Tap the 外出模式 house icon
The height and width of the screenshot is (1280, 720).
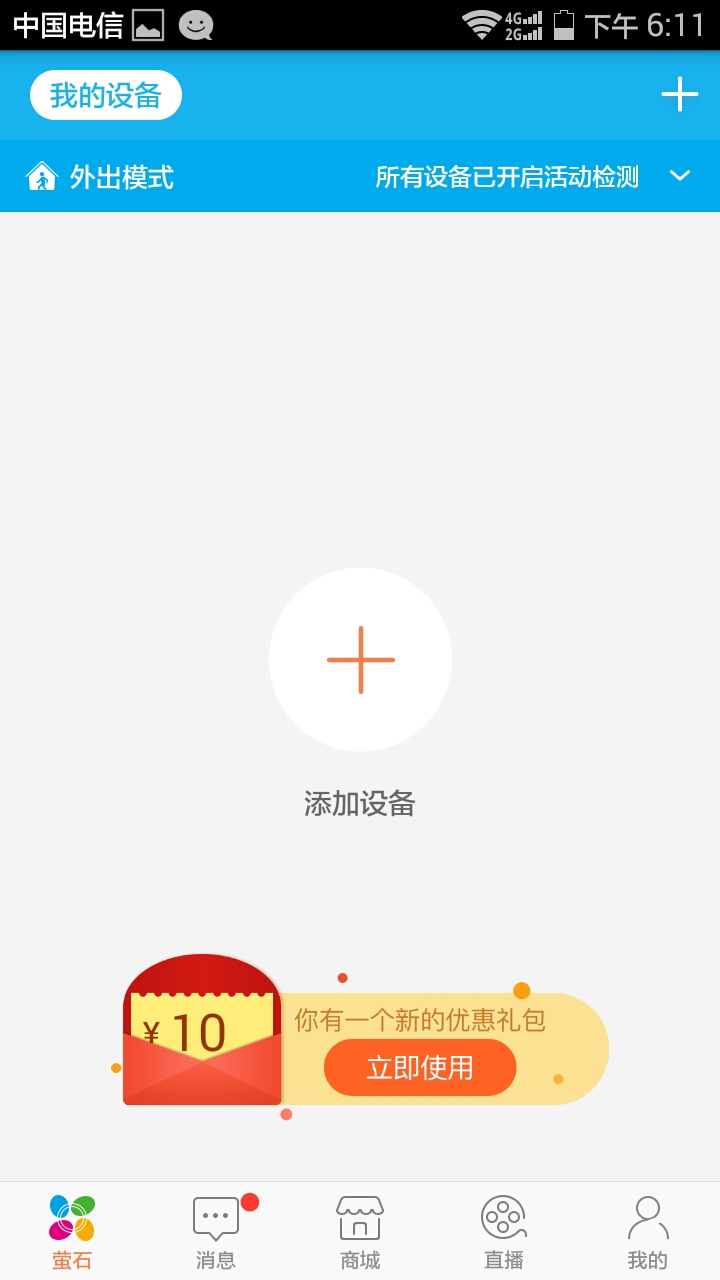click(x=42, y=176)
